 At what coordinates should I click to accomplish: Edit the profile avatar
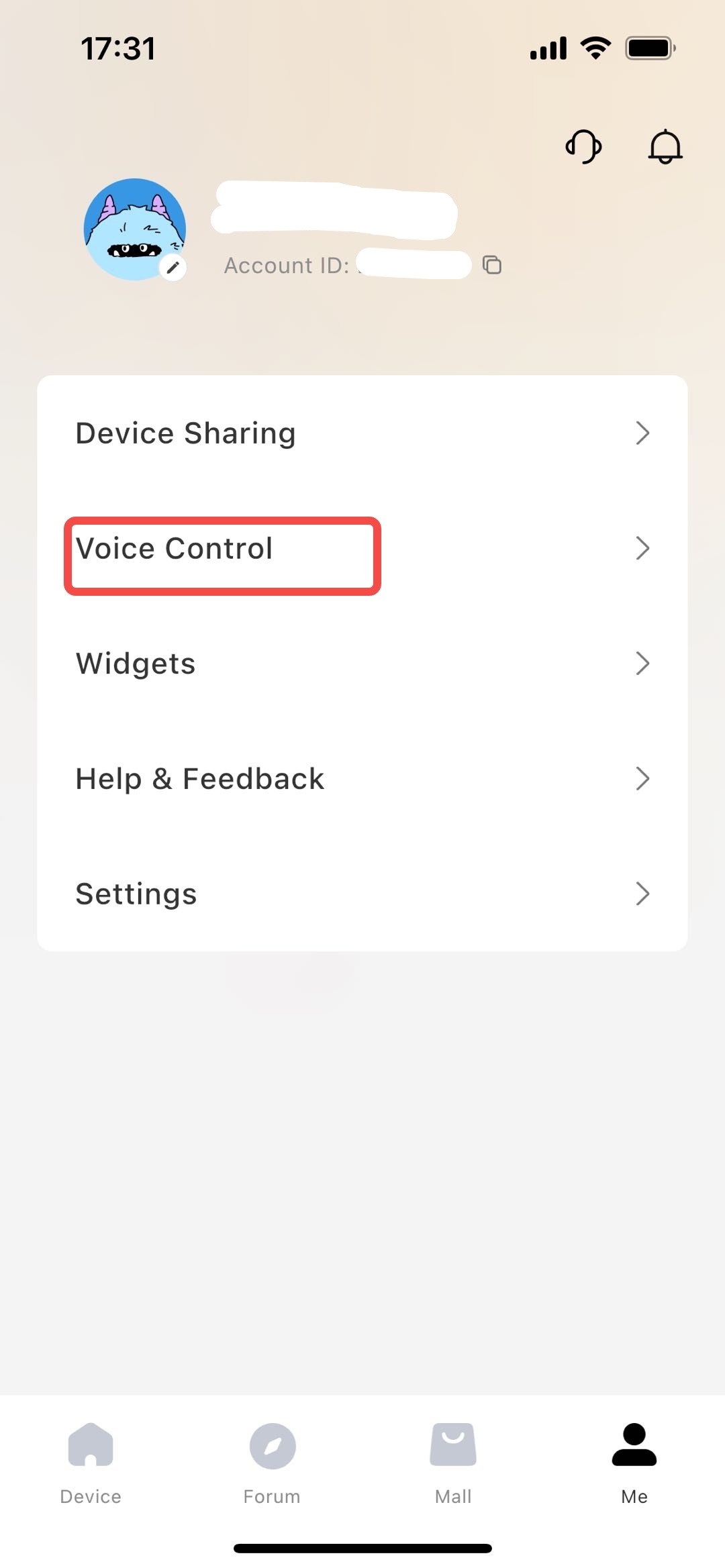pyautogui.click(x=173, y=267)
